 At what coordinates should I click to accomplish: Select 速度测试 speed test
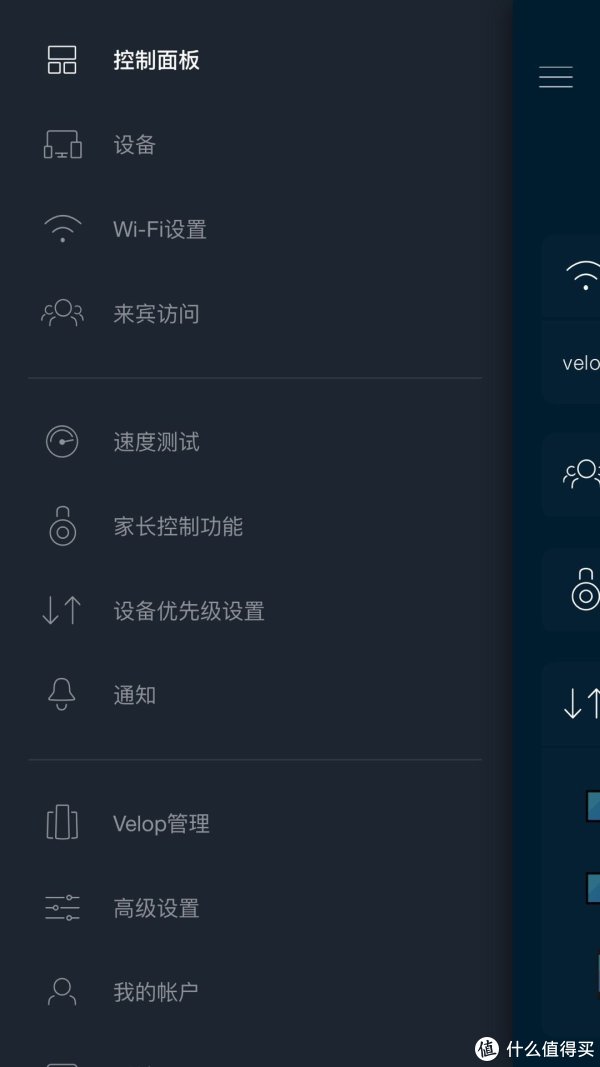tap(156, 442)
